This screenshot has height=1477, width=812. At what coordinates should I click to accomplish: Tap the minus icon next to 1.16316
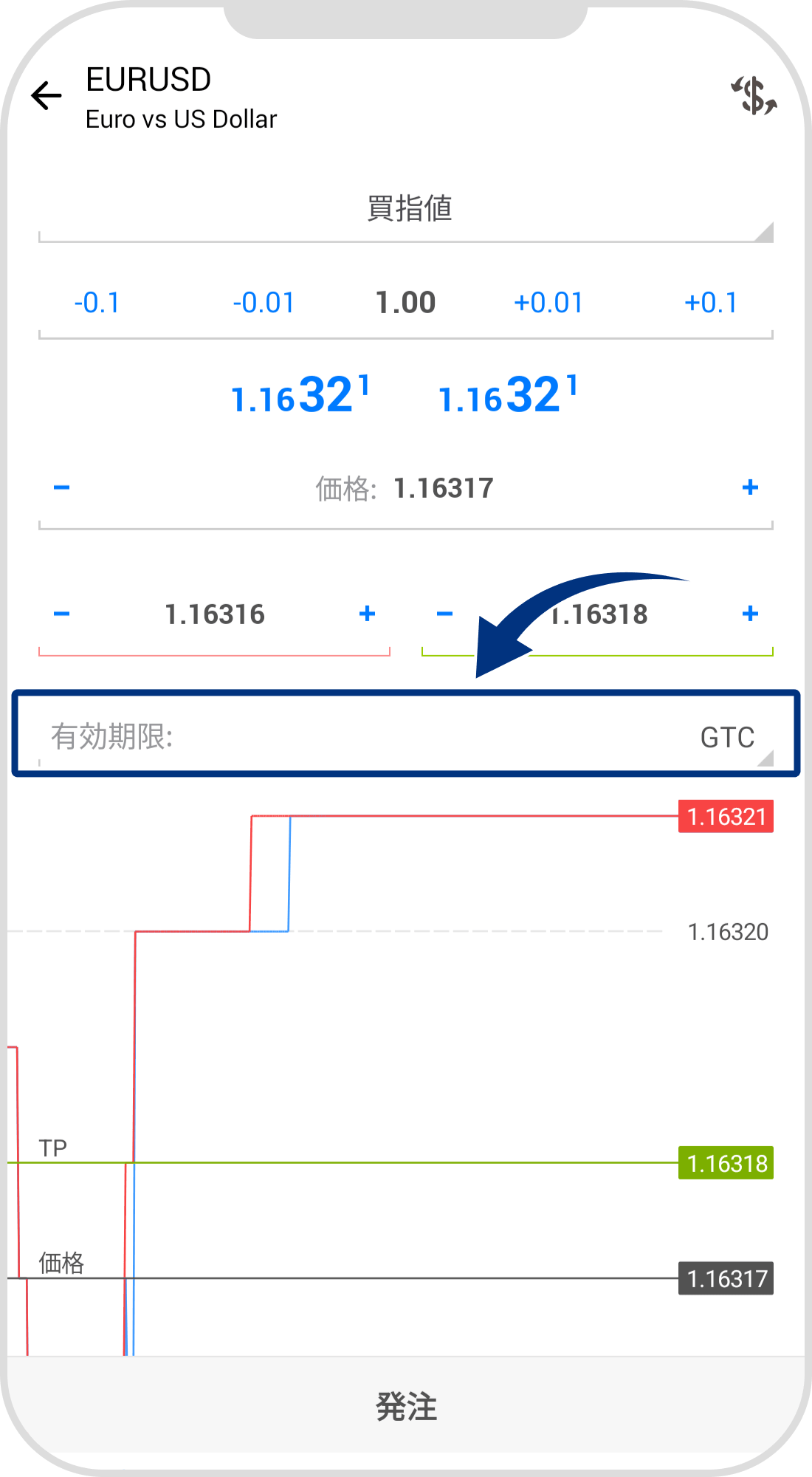[63, 613]
